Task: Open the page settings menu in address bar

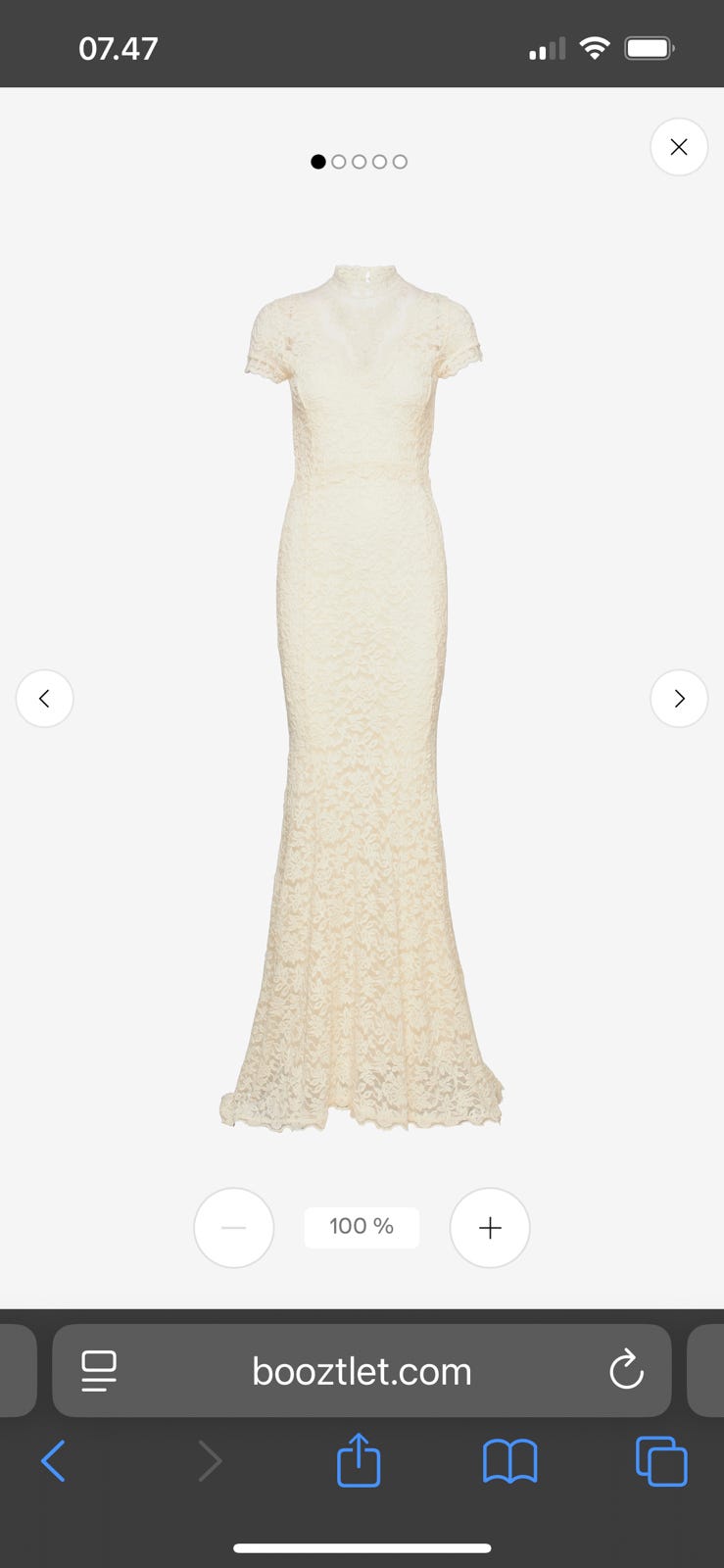Action: pyautogui.click(x=98, y=1371)
